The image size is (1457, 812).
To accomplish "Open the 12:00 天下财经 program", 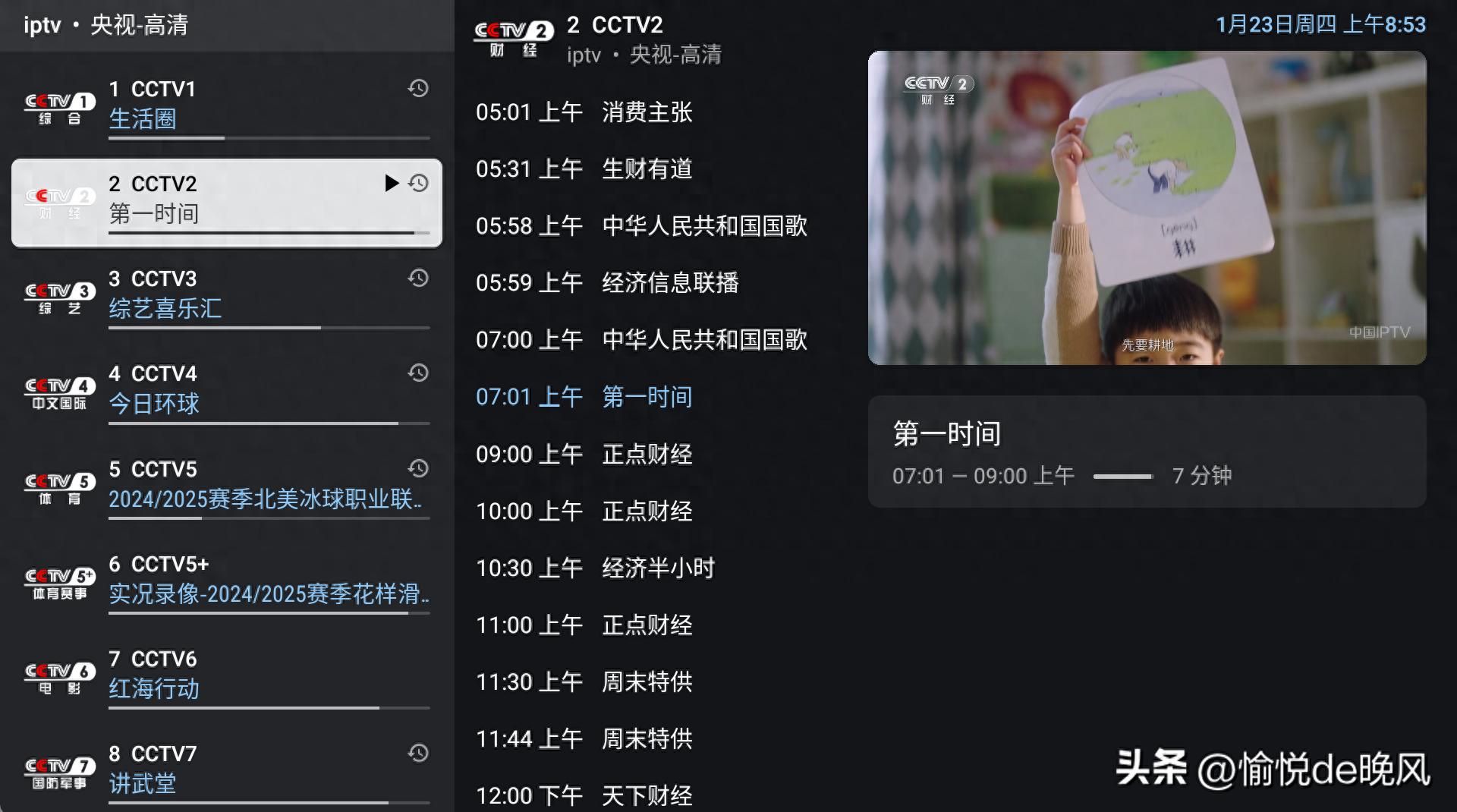I will click(x=584, y=795).
